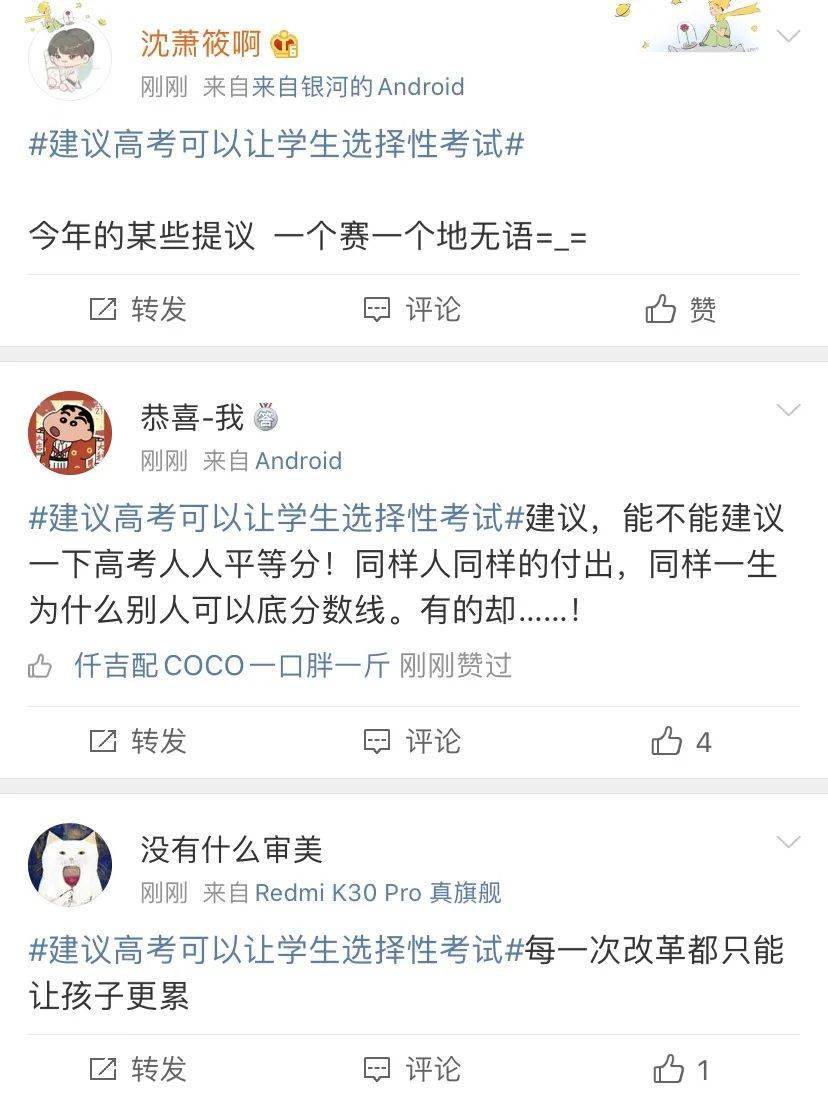
Task: Open the 来自银河的 Android source link
Action: (358, 87)
